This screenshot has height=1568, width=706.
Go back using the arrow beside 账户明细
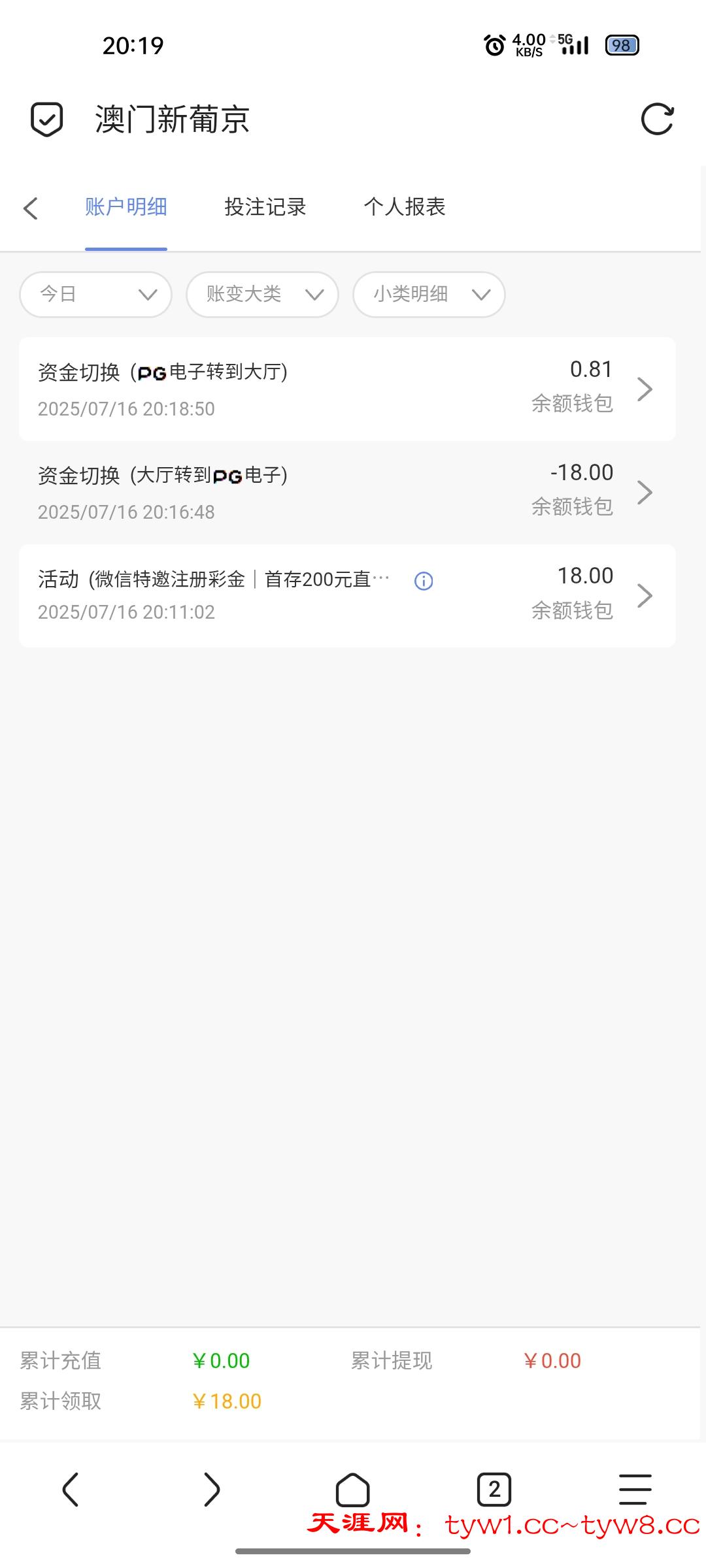click(x=31, y=208)
